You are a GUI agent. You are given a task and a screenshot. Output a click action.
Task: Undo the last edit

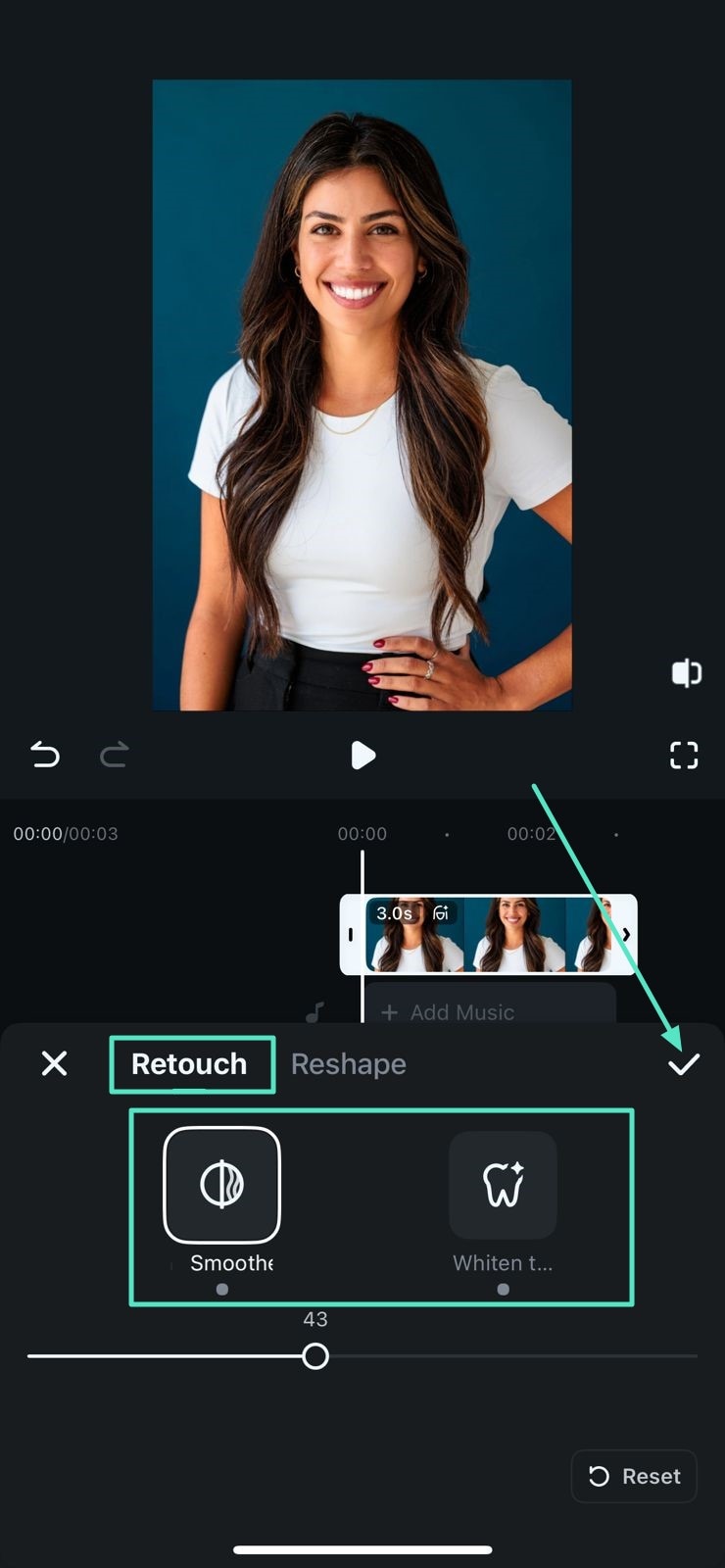(x=45, y=756)
